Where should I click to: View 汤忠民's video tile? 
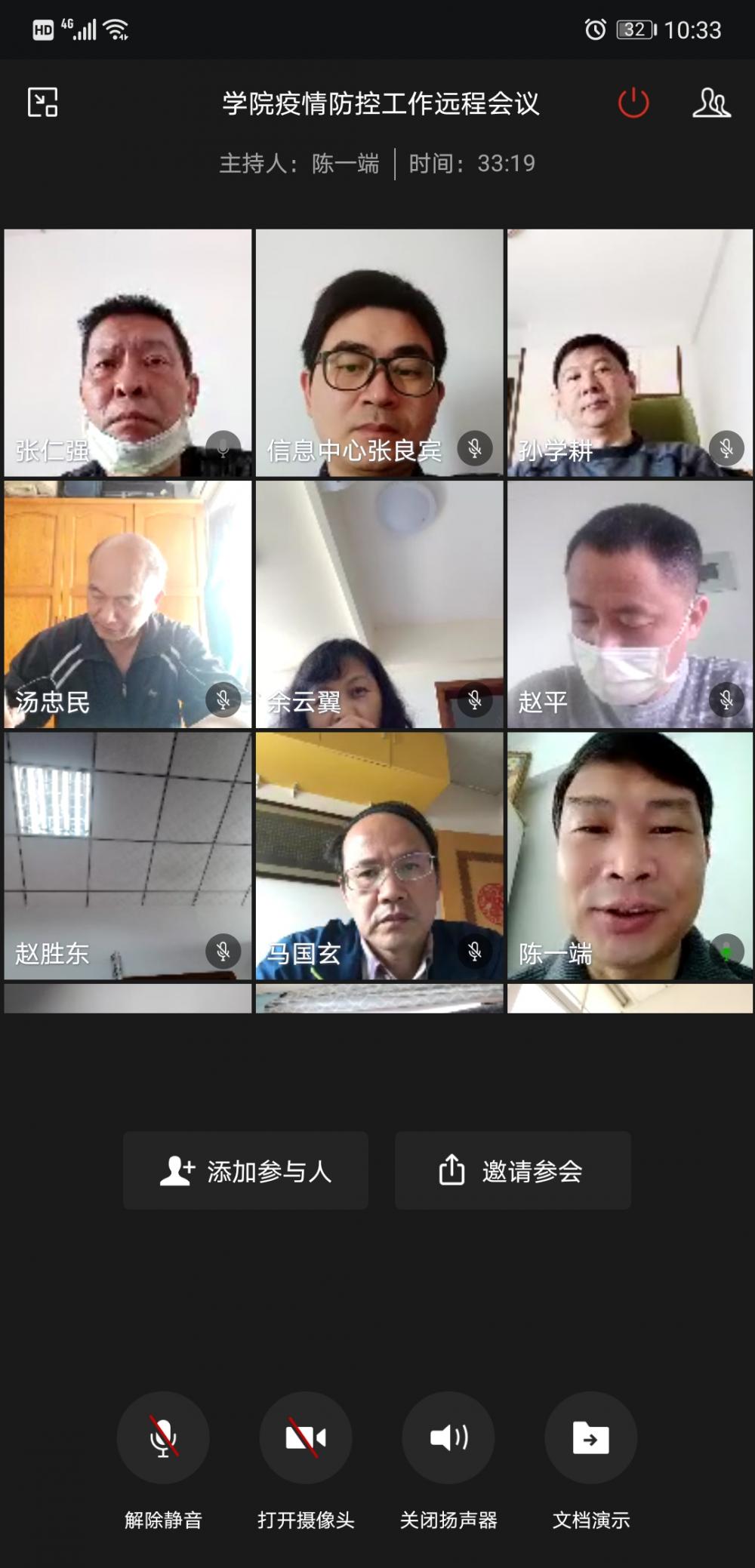click(128, 604)
